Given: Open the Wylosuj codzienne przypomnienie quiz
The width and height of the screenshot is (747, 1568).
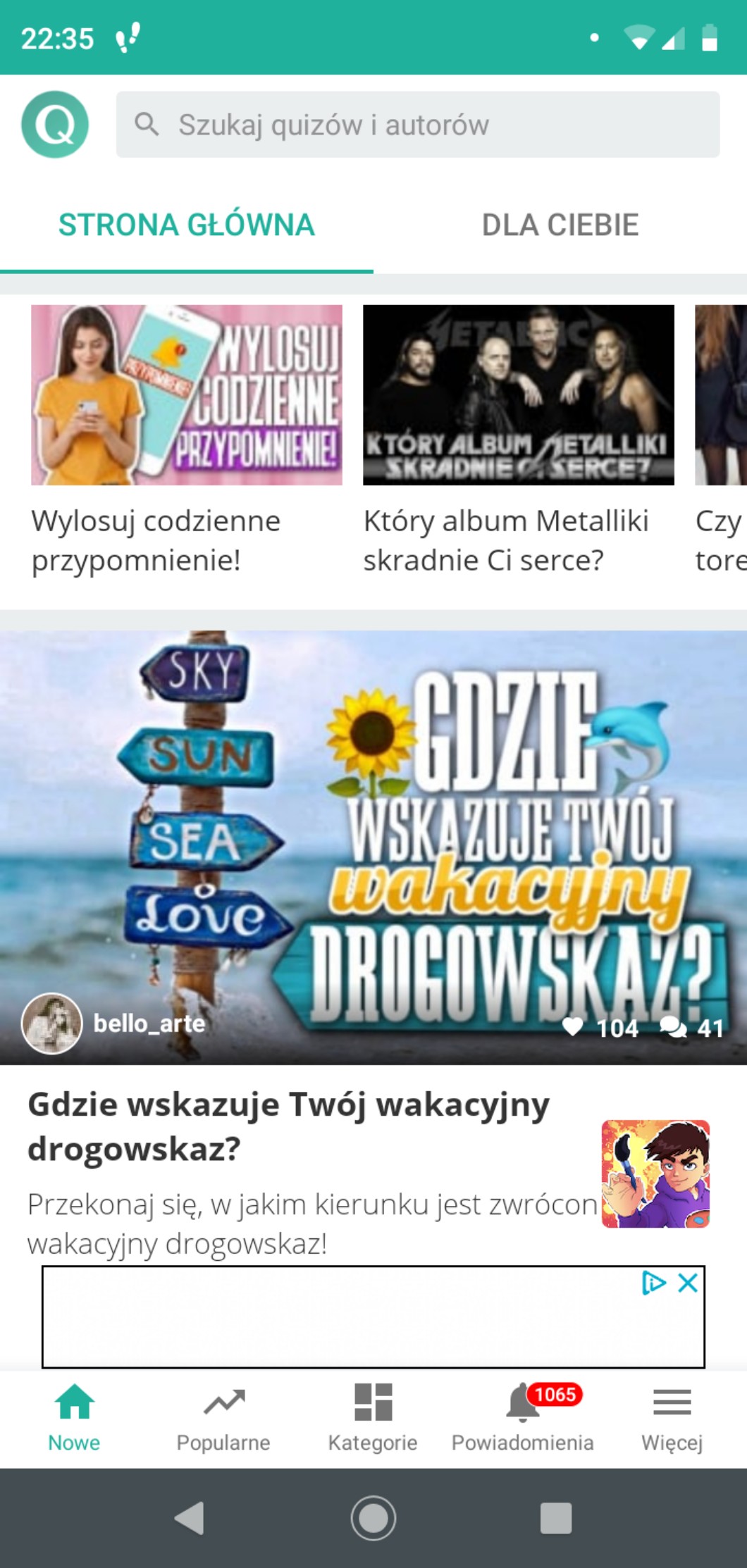Looking at the screenshot, I should click(186, 395).
